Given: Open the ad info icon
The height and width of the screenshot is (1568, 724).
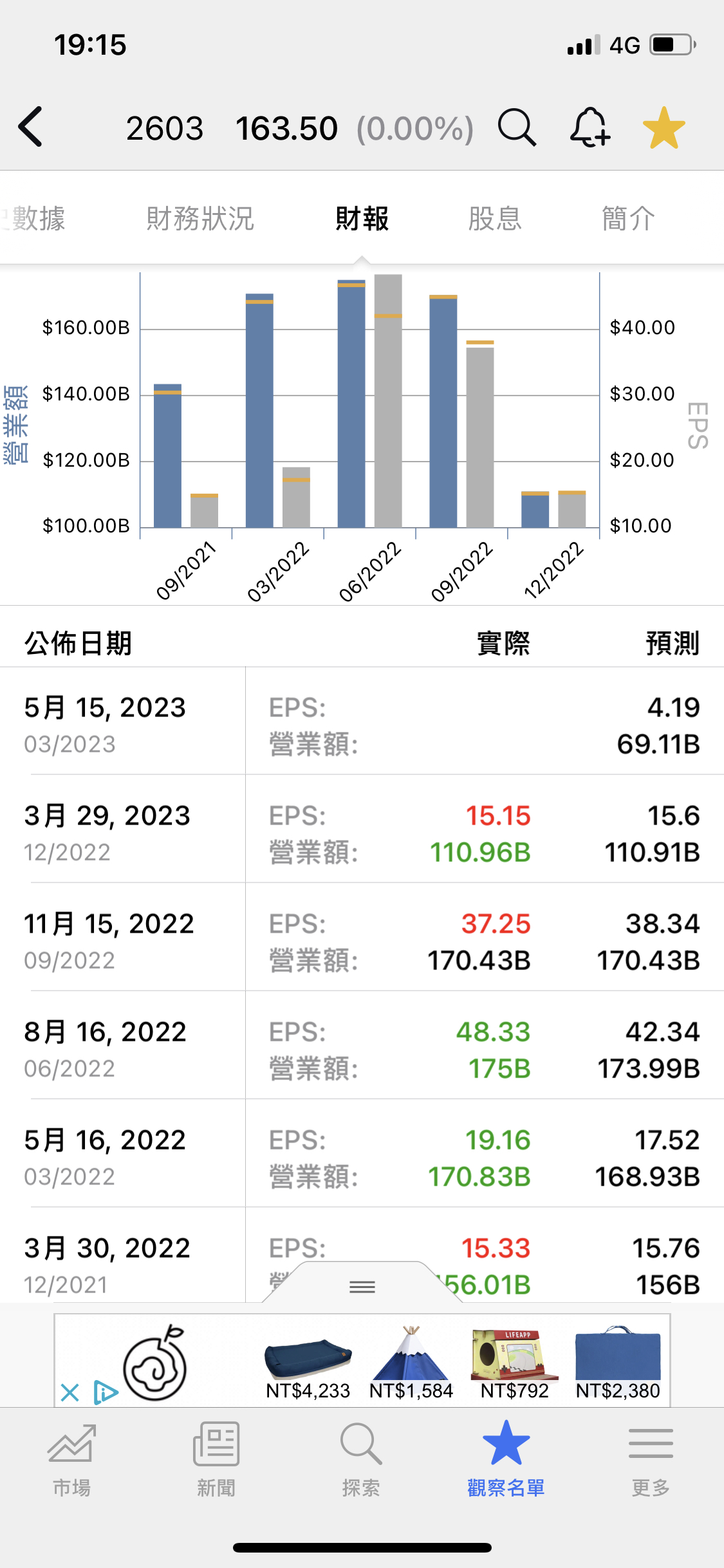Looking at the screenshot, I should (106, 1393).
